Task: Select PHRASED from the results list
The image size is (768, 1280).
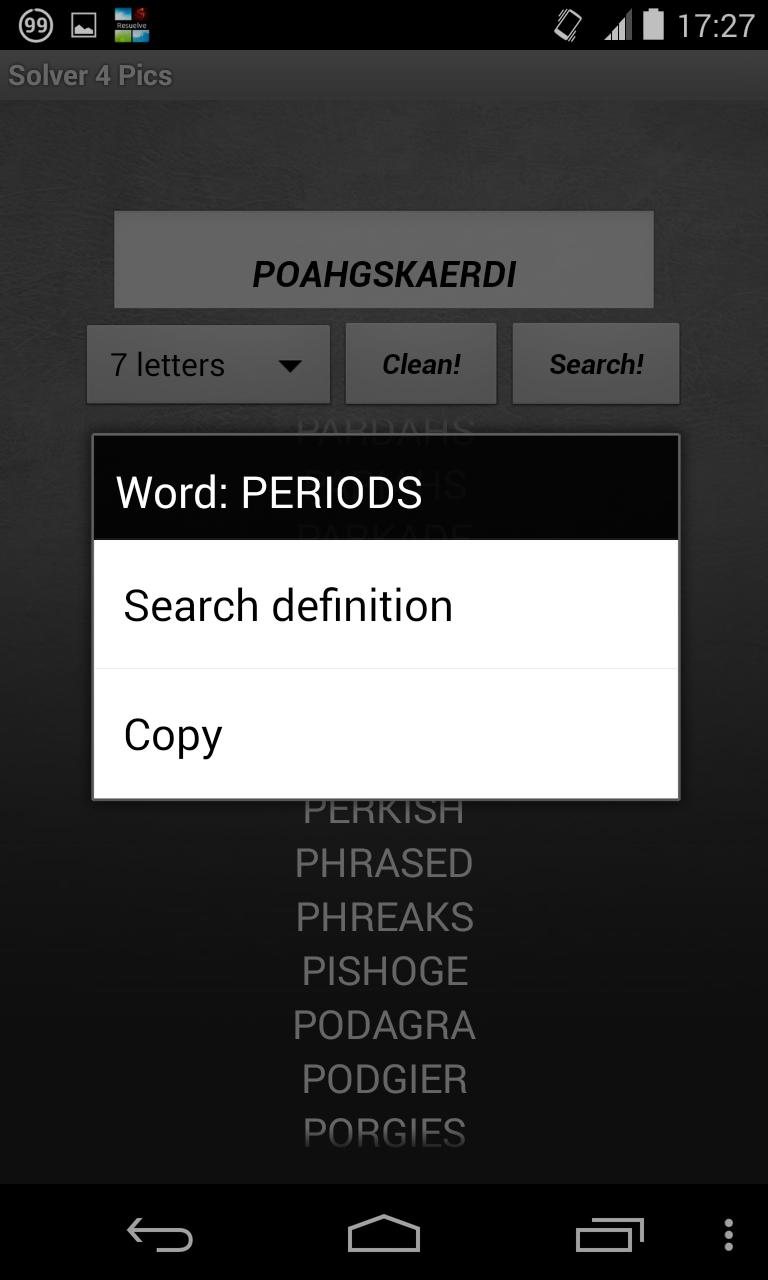Action: pyautogui.click(x=384, y=863)
